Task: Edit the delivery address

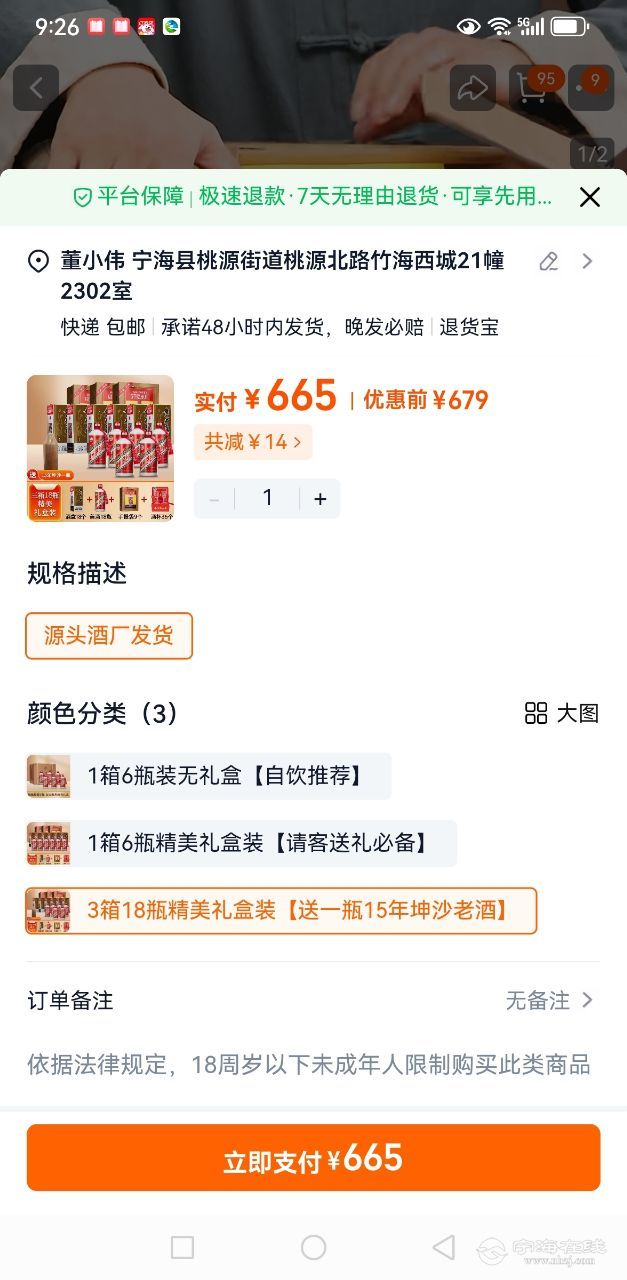Action: (x=548, y=262)
